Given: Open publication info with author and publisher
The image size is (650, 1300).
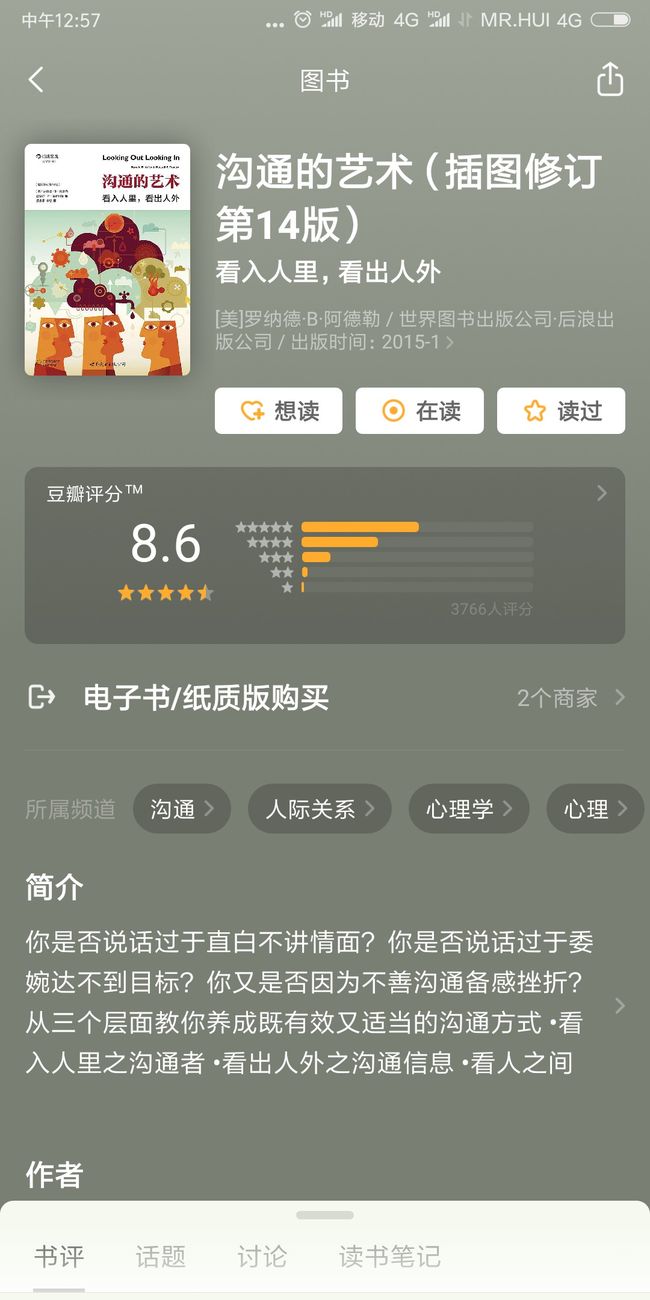Looking at the screenshot, I should click(416, 331).
